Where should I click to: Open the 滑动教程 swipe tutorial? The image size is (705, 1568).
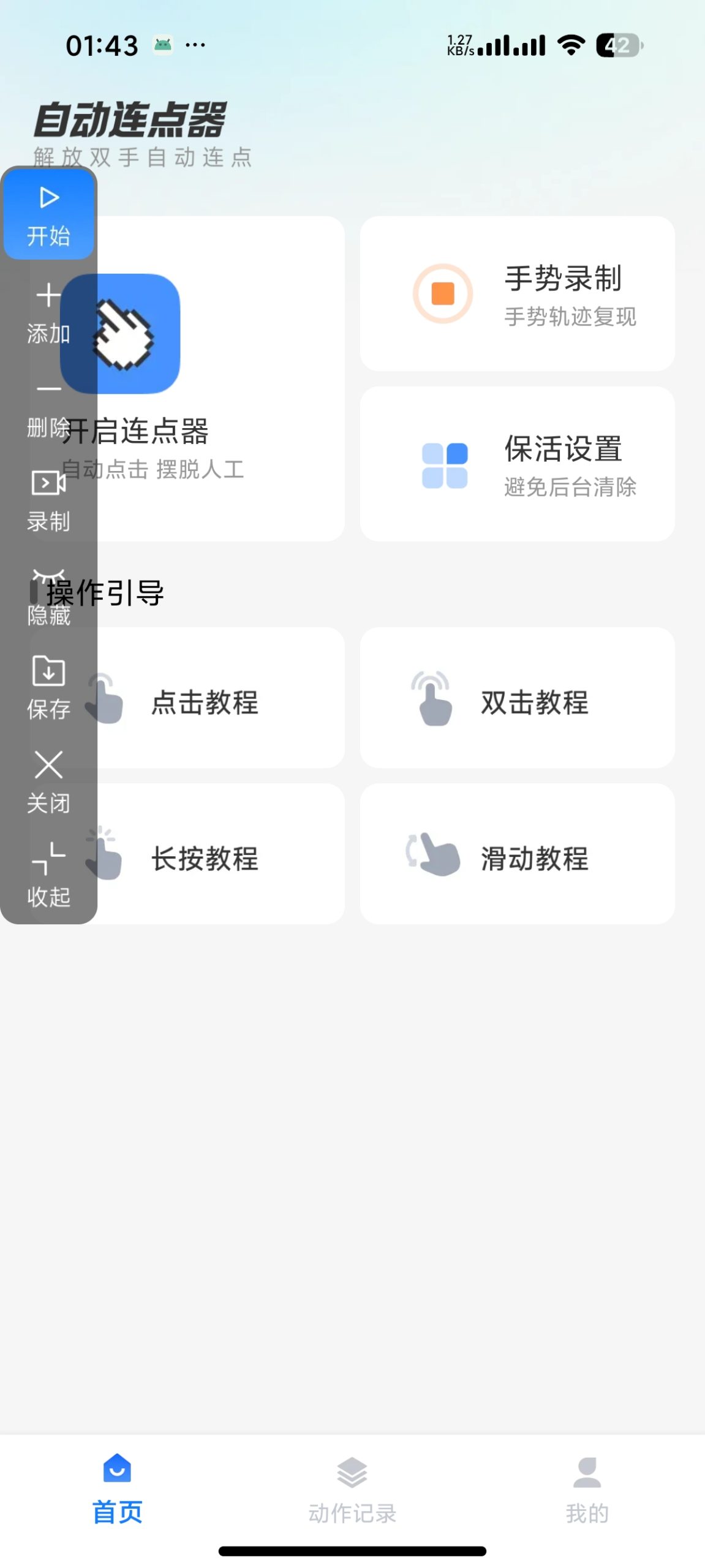click(x=518, y=858)
